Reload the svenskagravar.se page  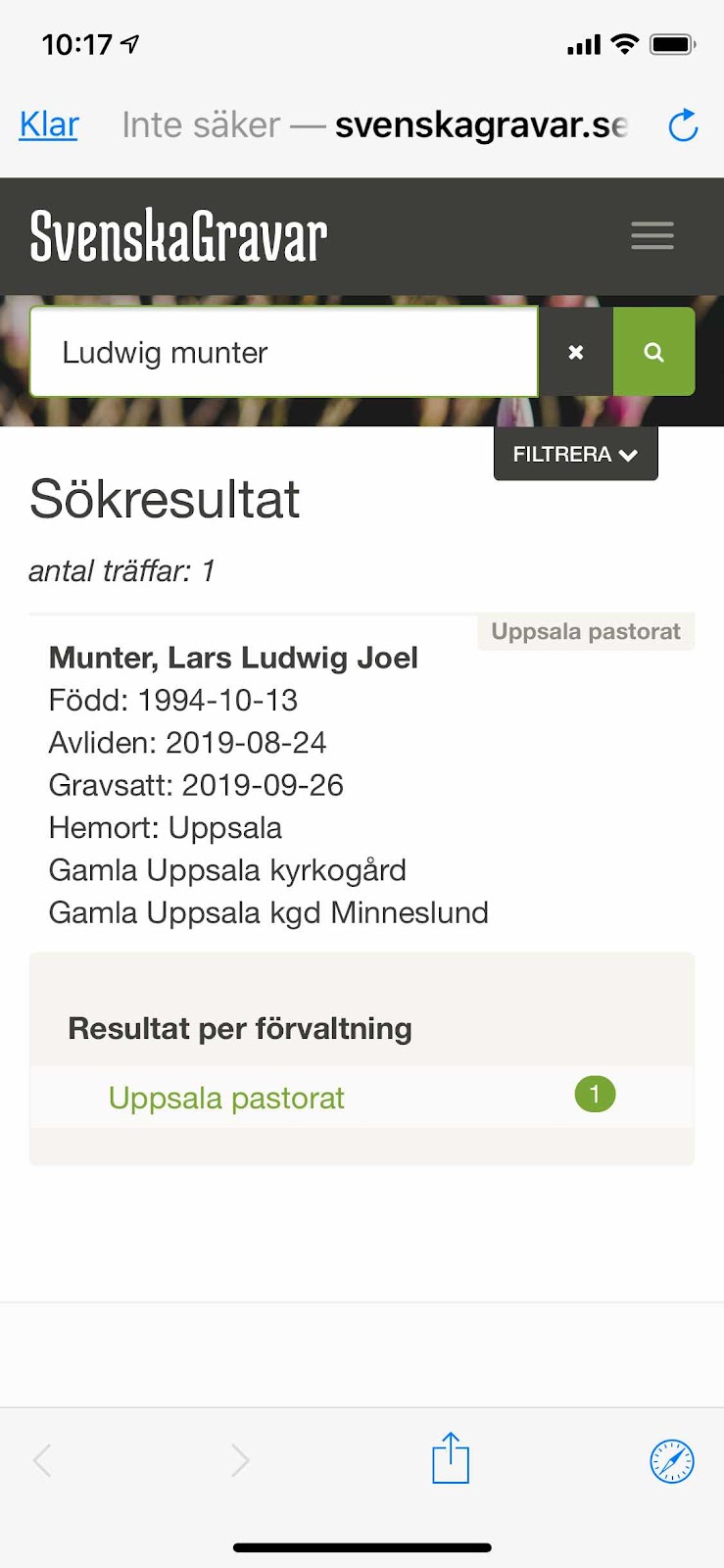(682, 125)
